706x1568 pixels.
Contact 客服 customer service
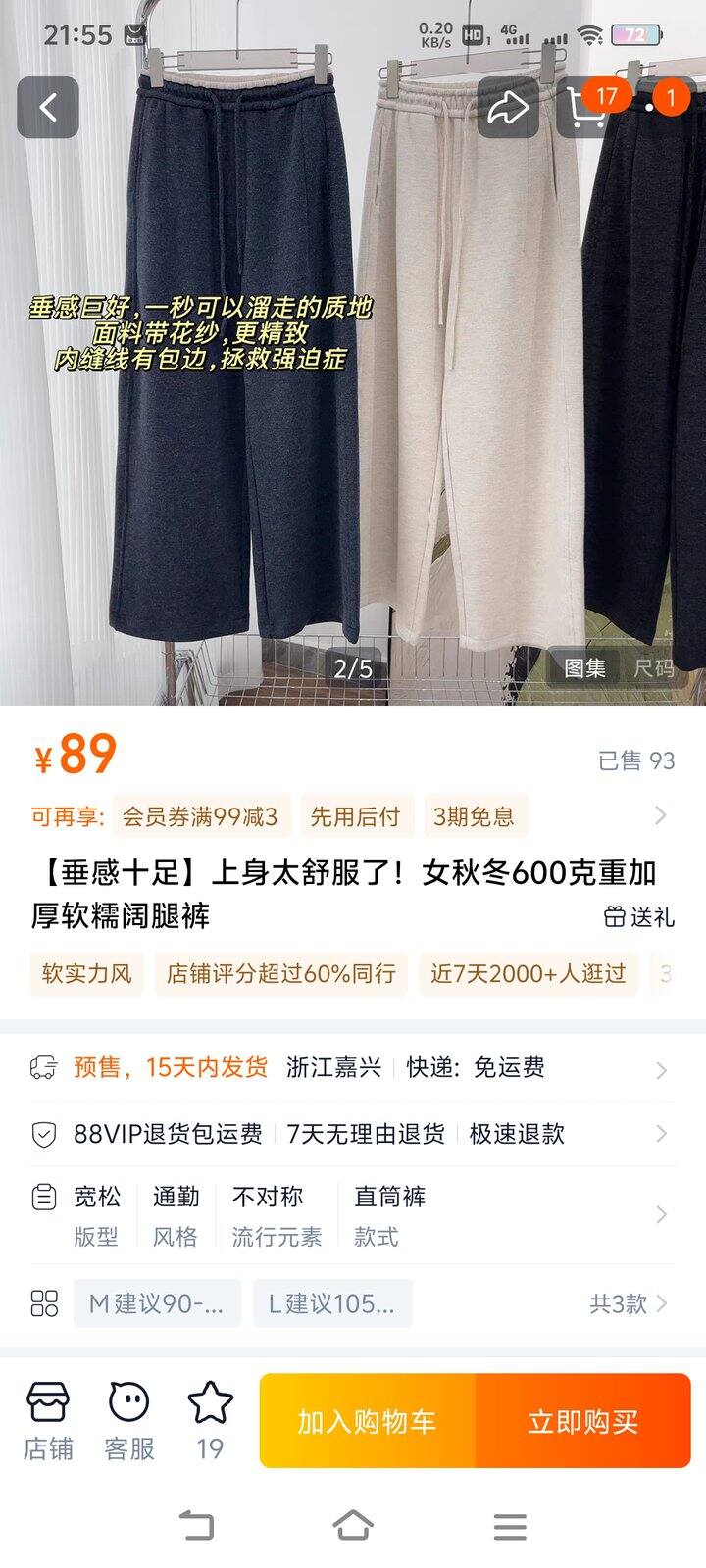(129, 1421)
